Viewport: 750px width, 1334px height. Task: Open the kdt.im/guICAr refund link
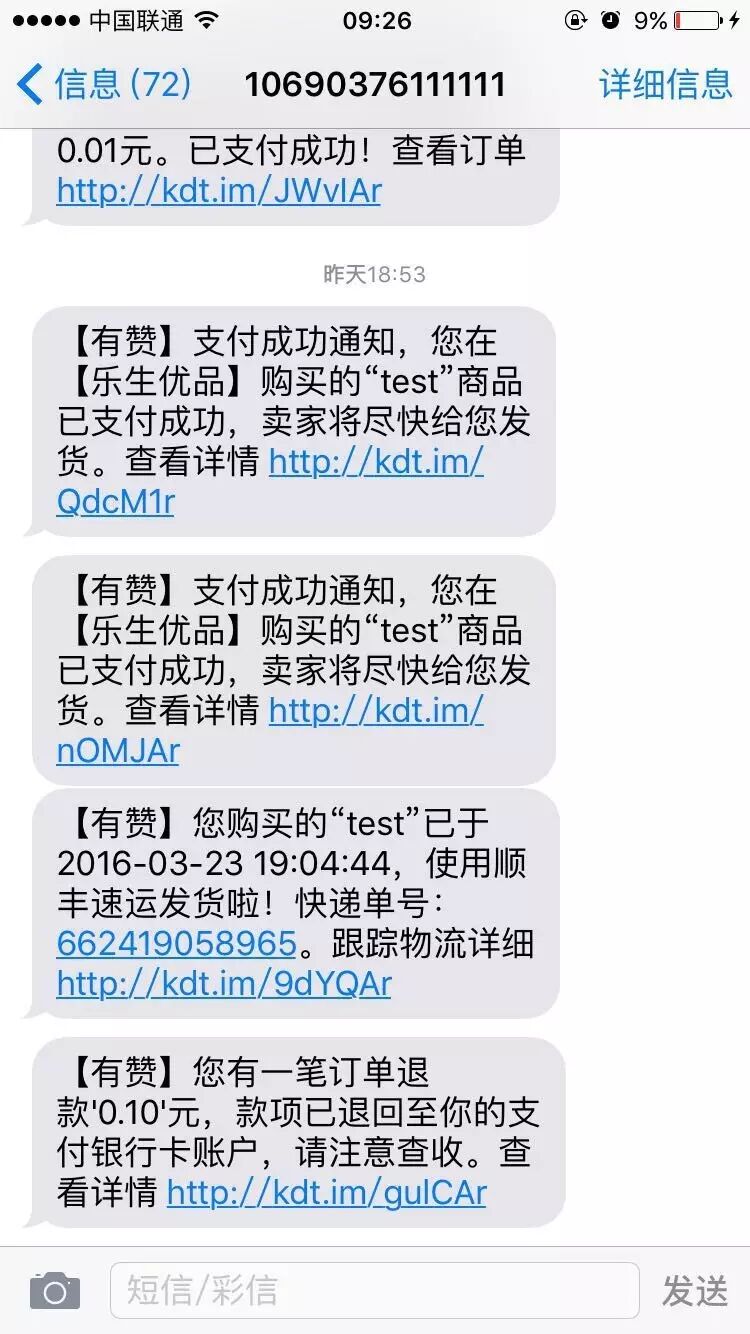pos(326,1193)
